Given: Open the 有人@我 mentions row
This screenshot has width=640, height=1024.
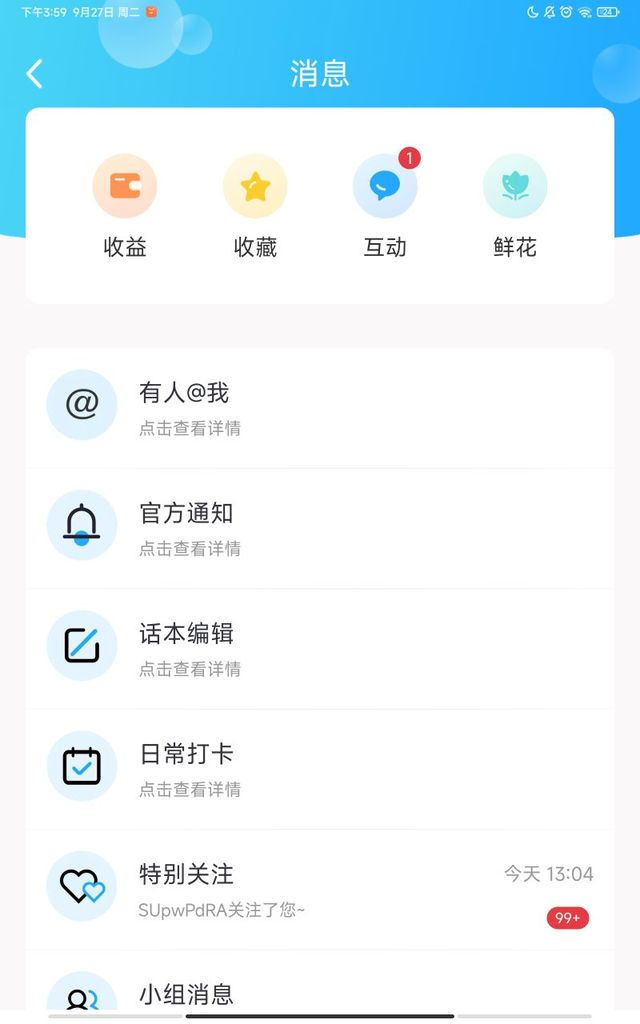Looking at the screenshot, I should pos(320,408).
